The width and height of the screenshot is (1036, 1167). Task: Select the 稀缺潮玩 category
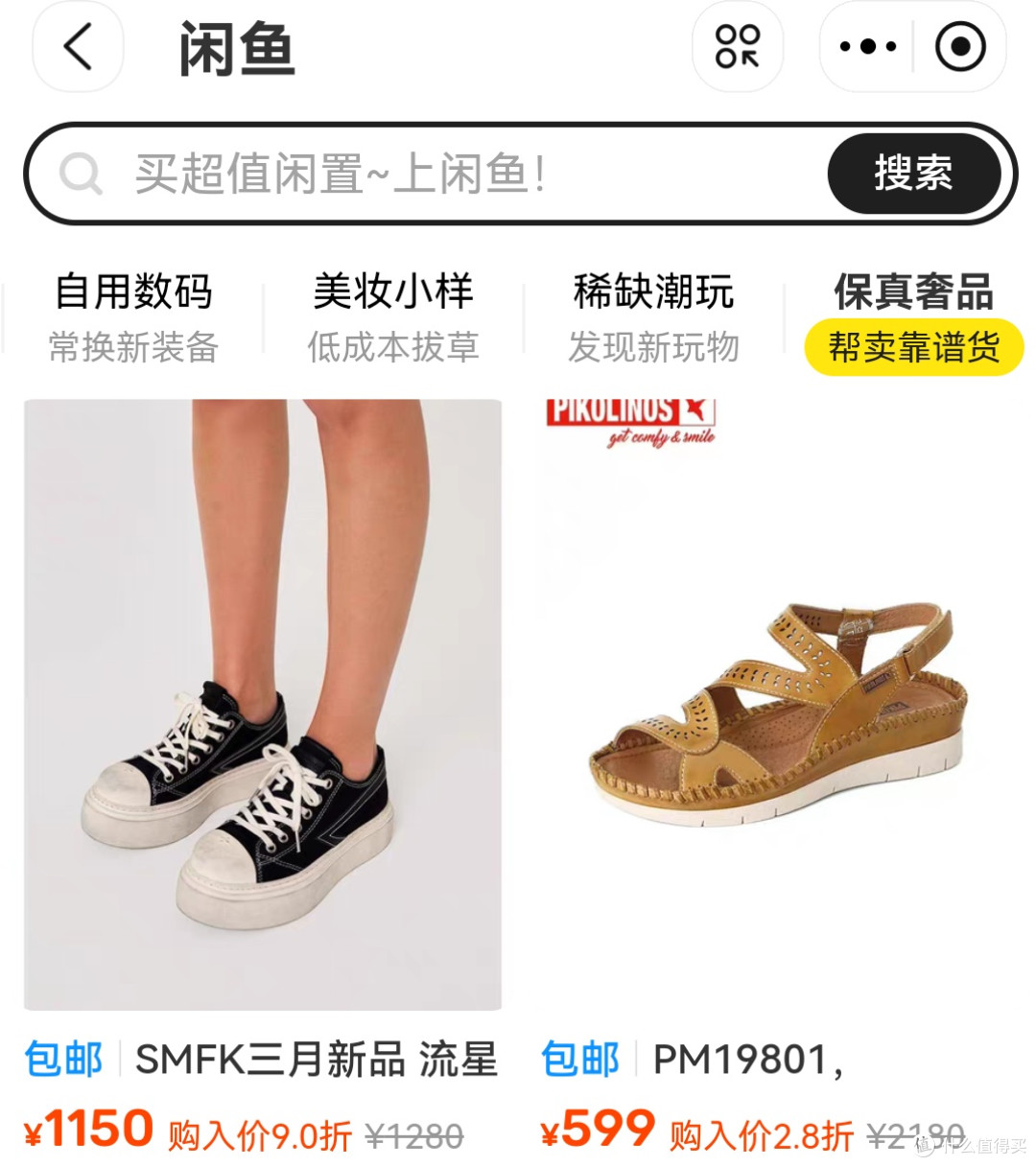click(x=653, y=317)
